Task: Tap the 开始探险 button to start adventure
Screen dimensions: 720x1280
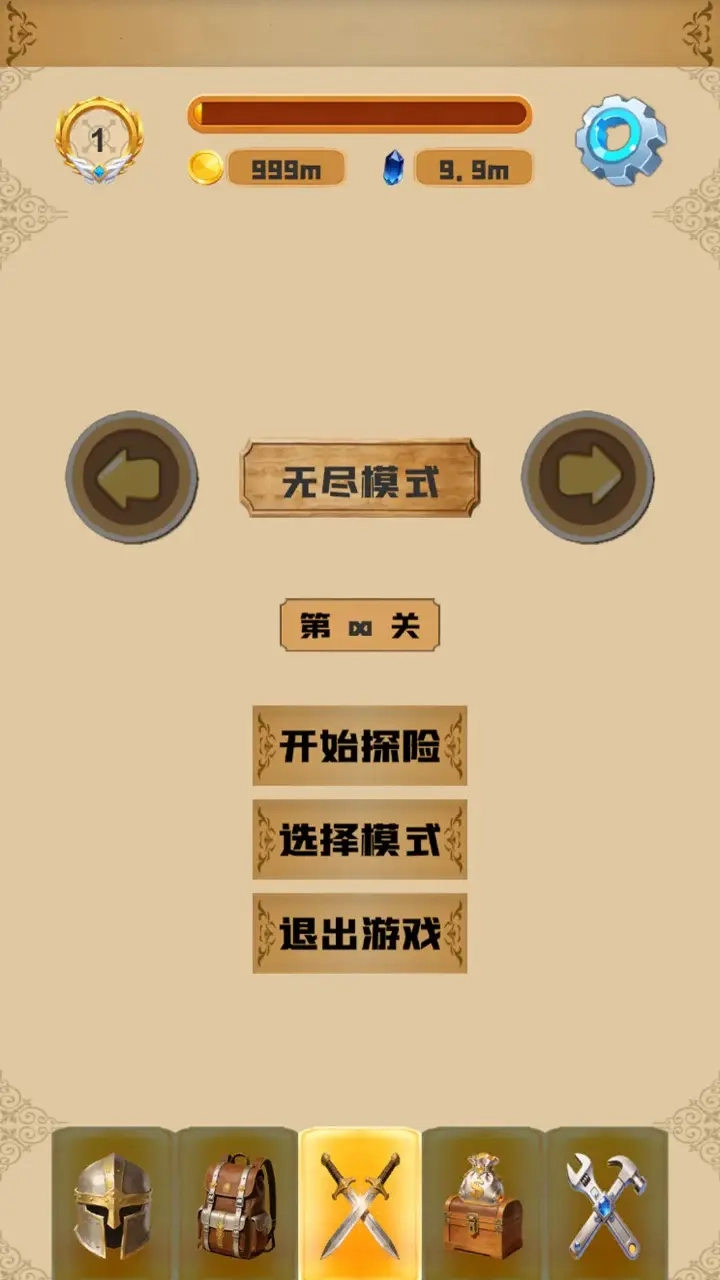Action: (360, 746)
